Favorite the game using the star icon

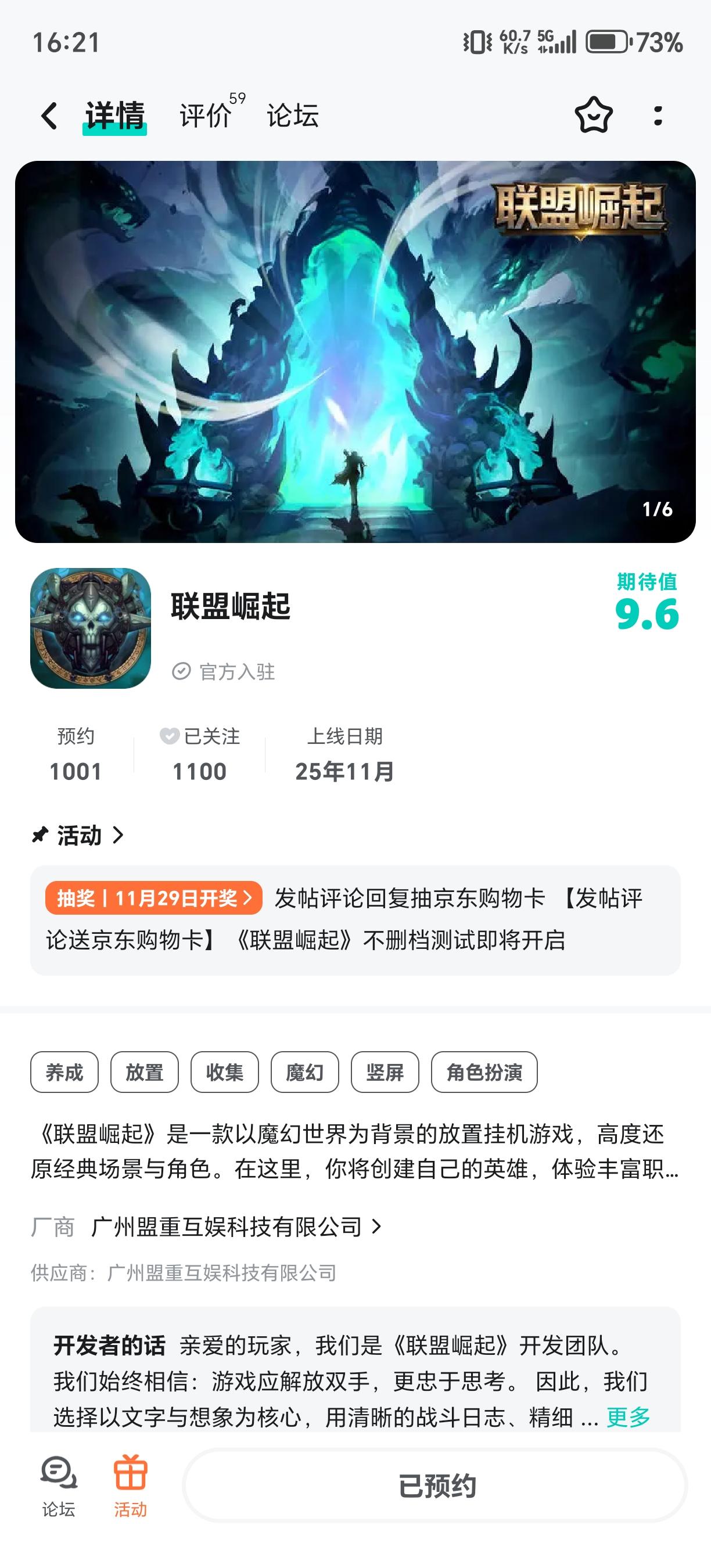click(592, 116)
